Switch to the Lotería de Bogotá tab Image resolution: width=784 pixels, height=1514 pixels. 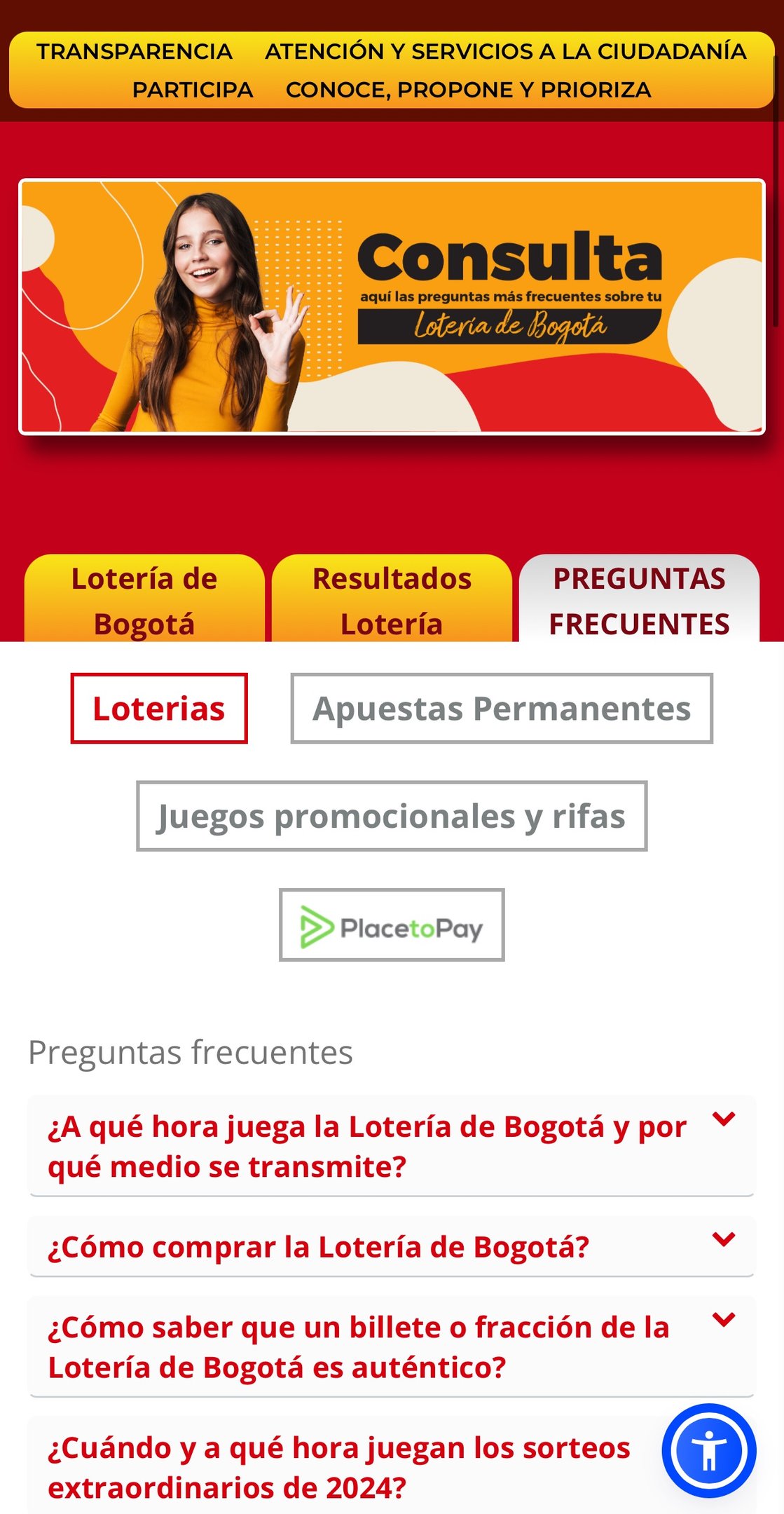(144, 601)
